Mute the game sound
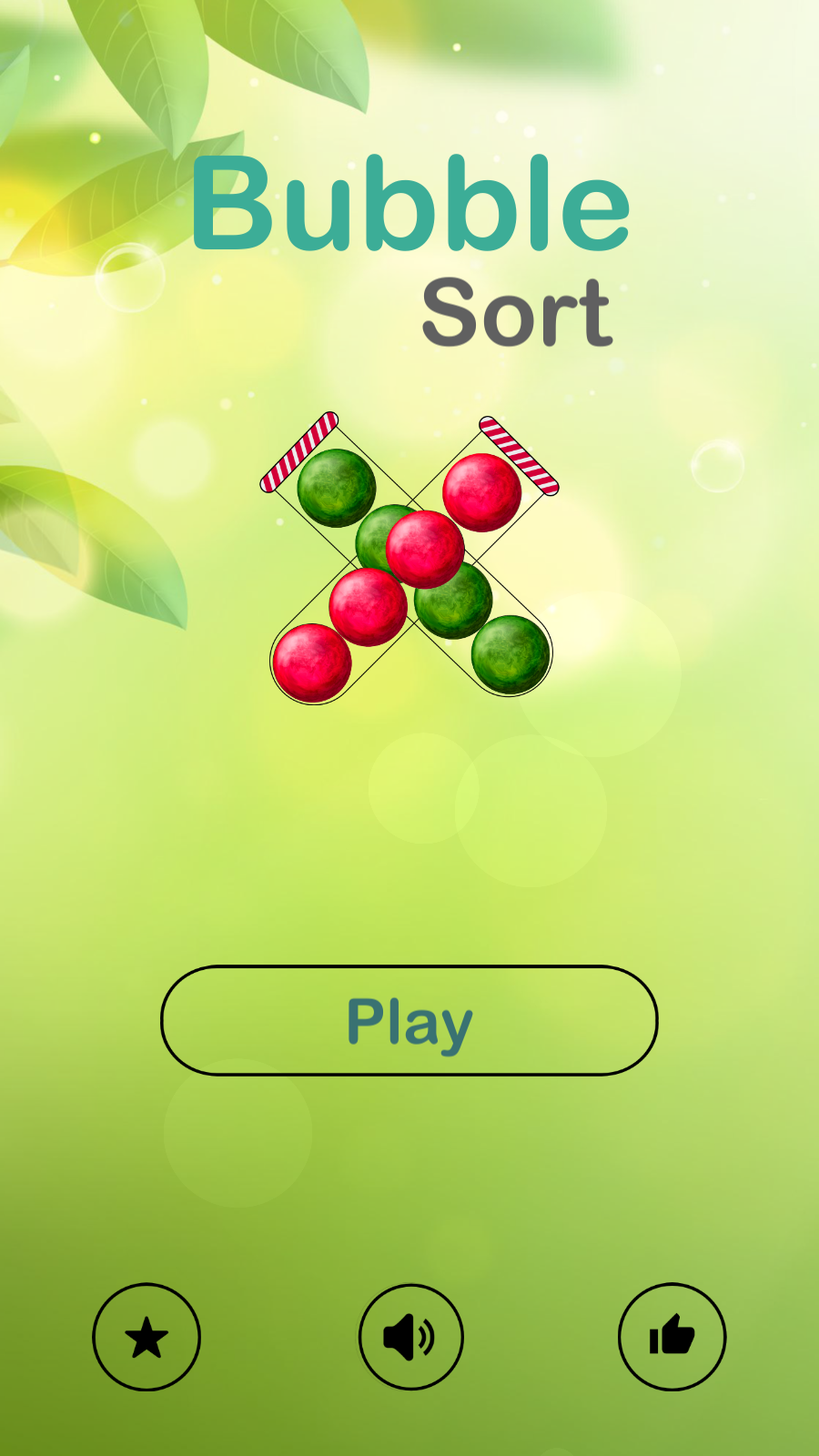Screen dimensions: 819x1456 (411, 1337)
